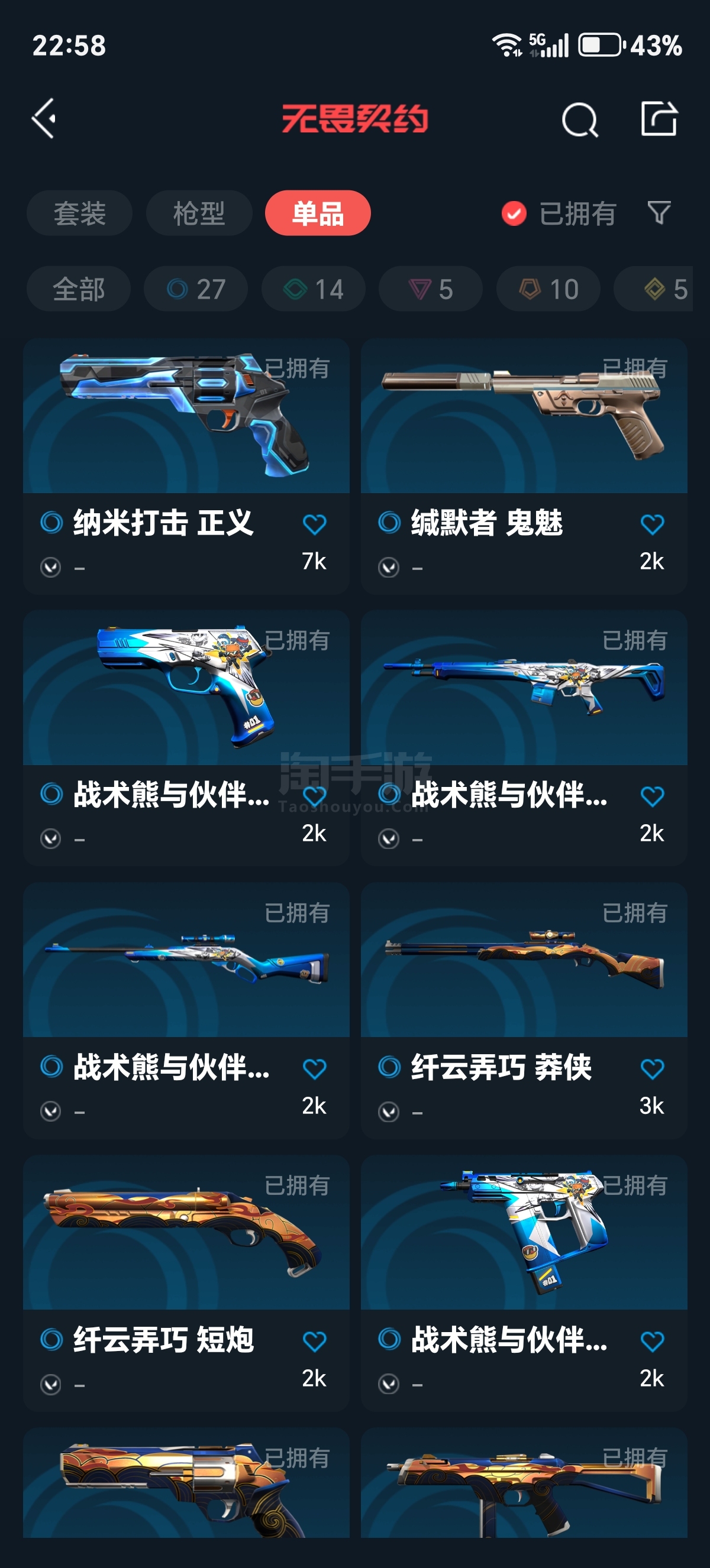Filter by the tier chip showing 27
The image size is (710, 1568).
point(195,289)
